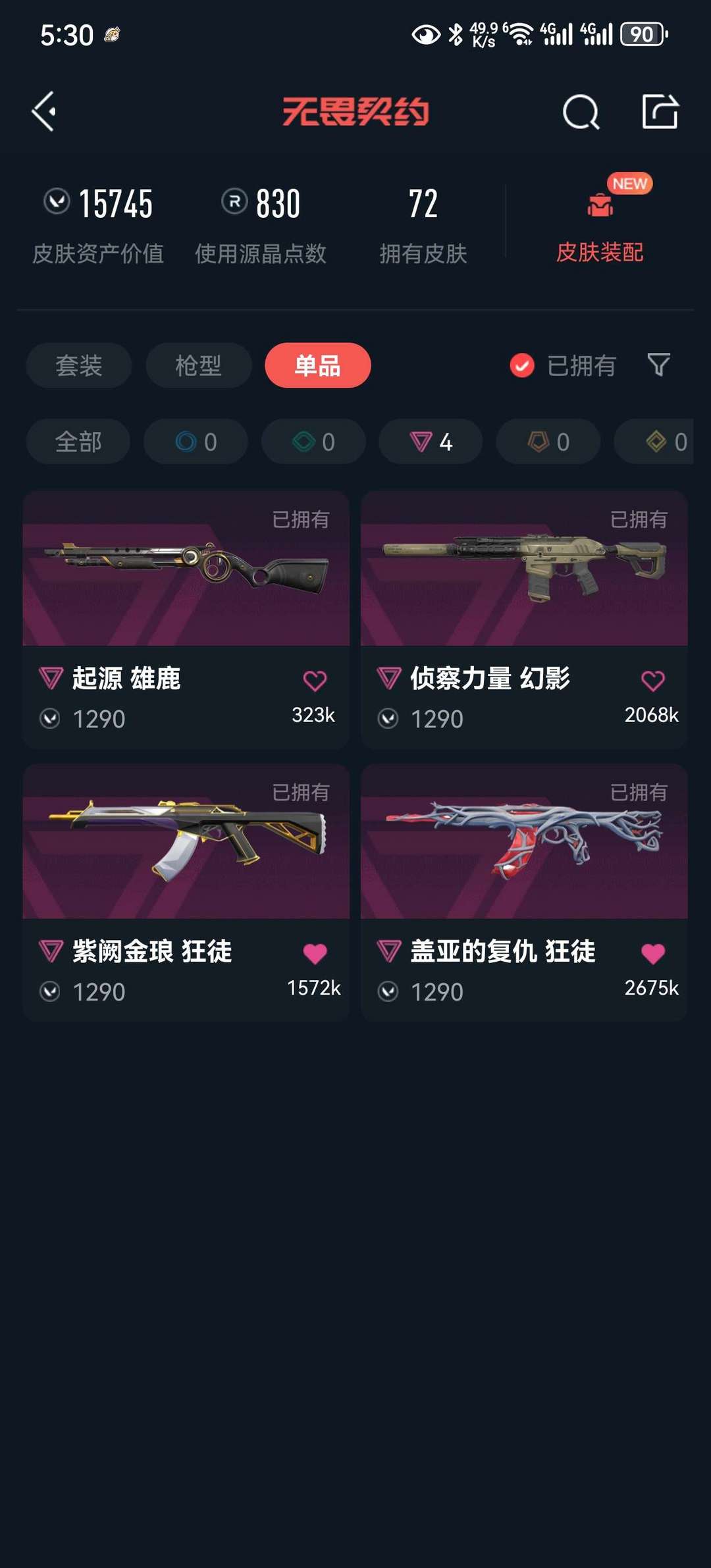
Task: Filter by the pink triangle tier showing 4
Action: click(431, 442)
